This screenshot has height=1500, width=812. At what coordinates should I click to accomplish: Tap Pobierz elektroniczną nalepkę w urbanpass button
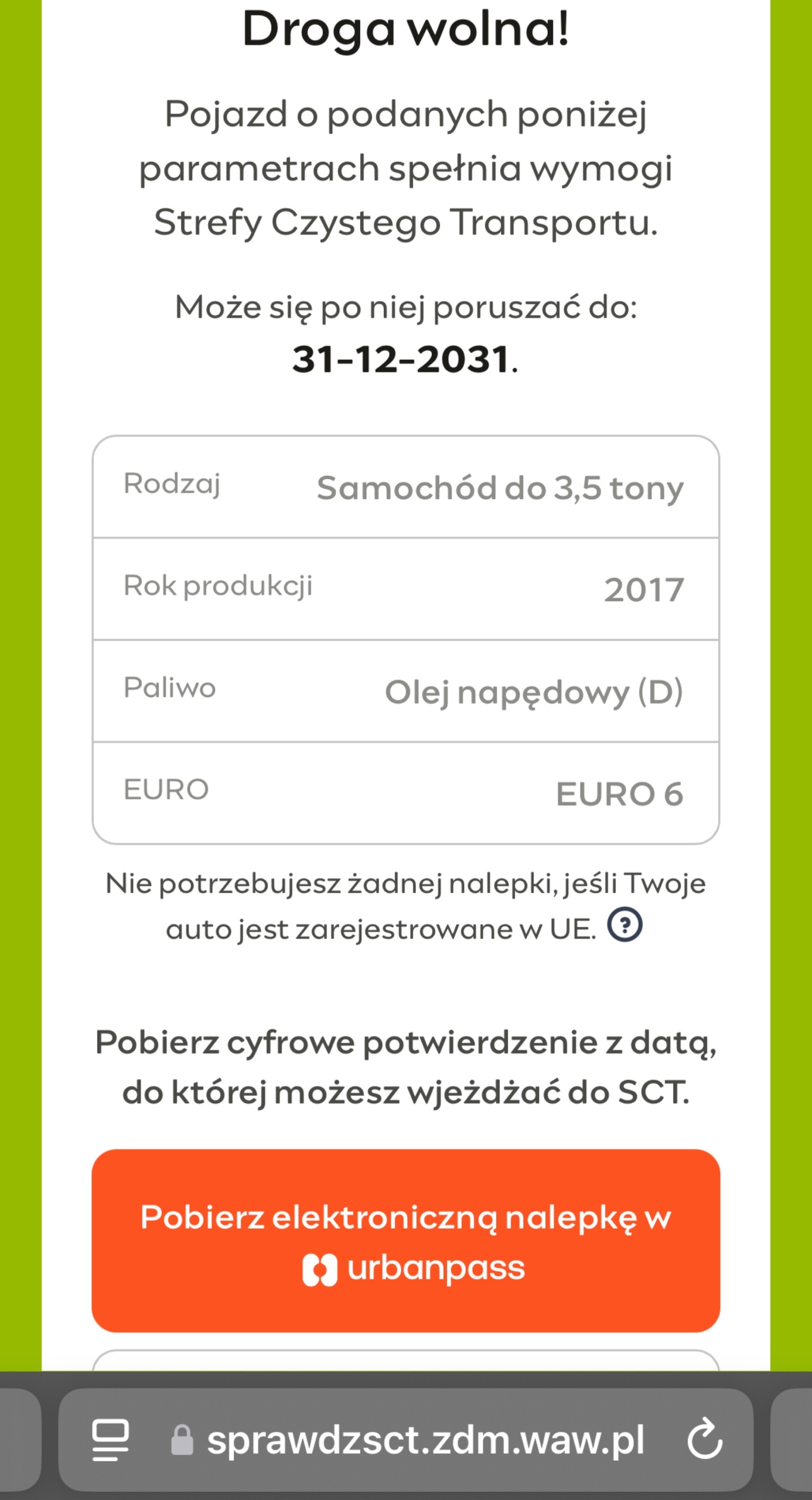pos(405,1241)
